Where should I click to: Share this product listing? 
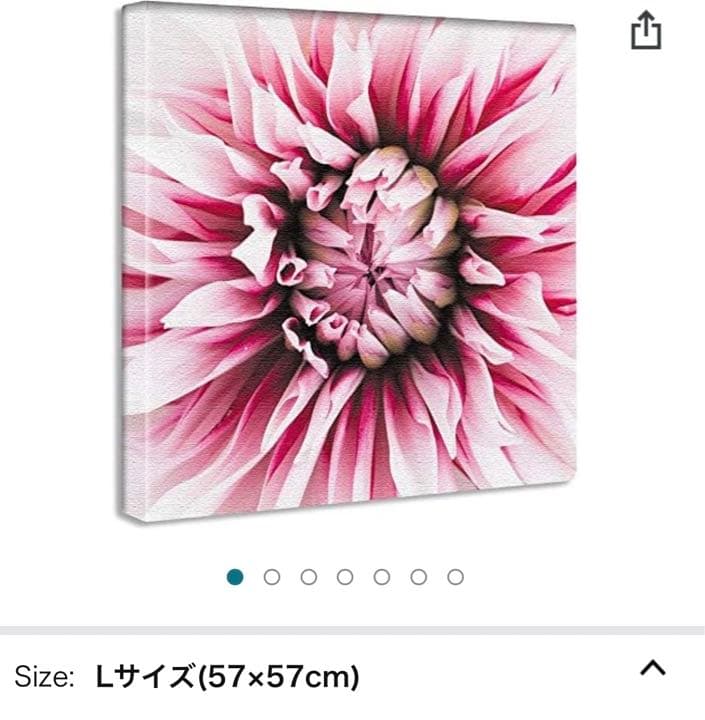(646, 31)
